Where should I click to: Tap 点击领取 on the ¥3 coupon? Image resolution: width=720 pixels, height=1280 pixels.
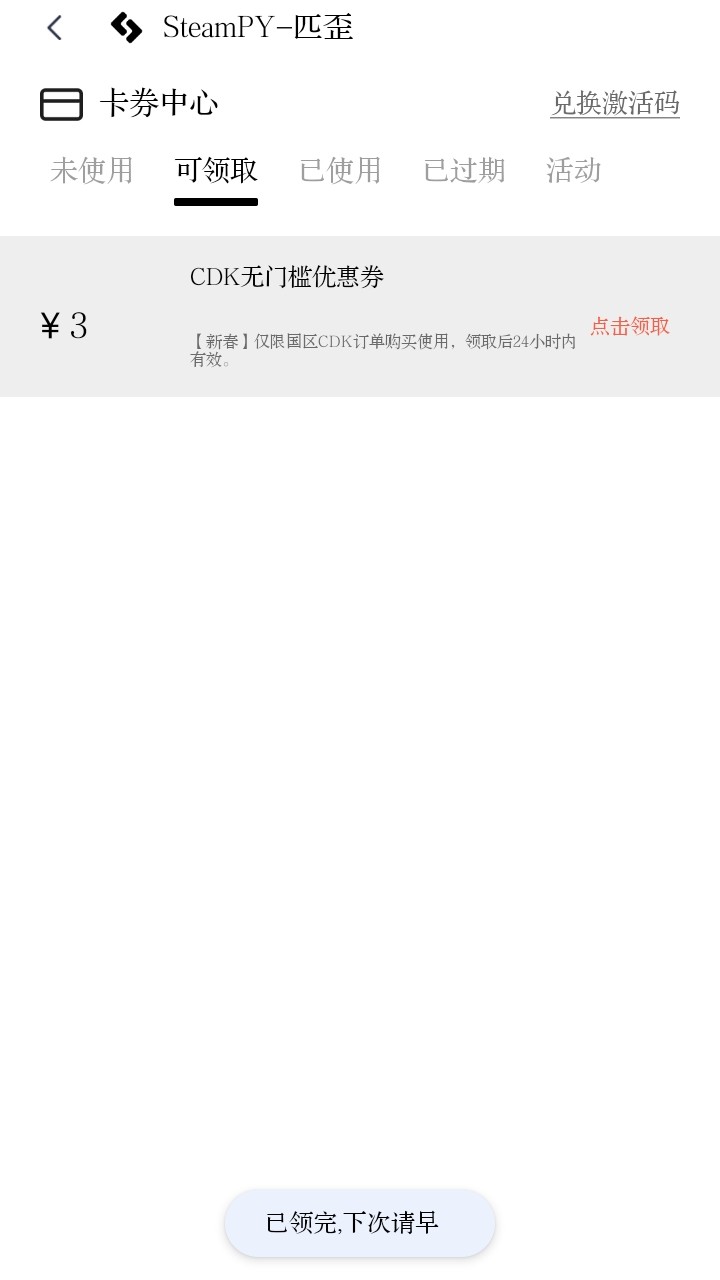(629, 326)
